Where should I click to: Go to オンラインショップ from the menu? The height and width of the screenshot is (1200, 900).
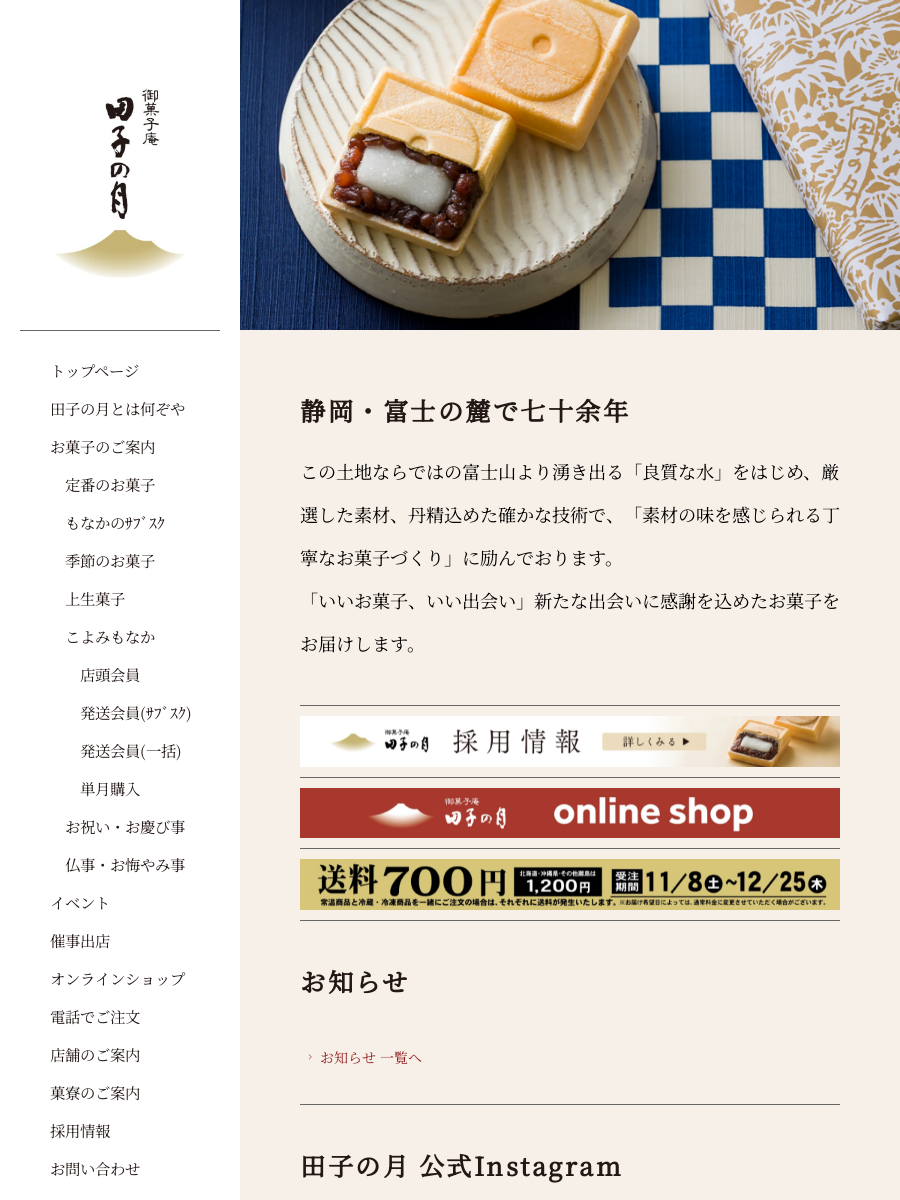pyautogui.click(x=118, y=979)
